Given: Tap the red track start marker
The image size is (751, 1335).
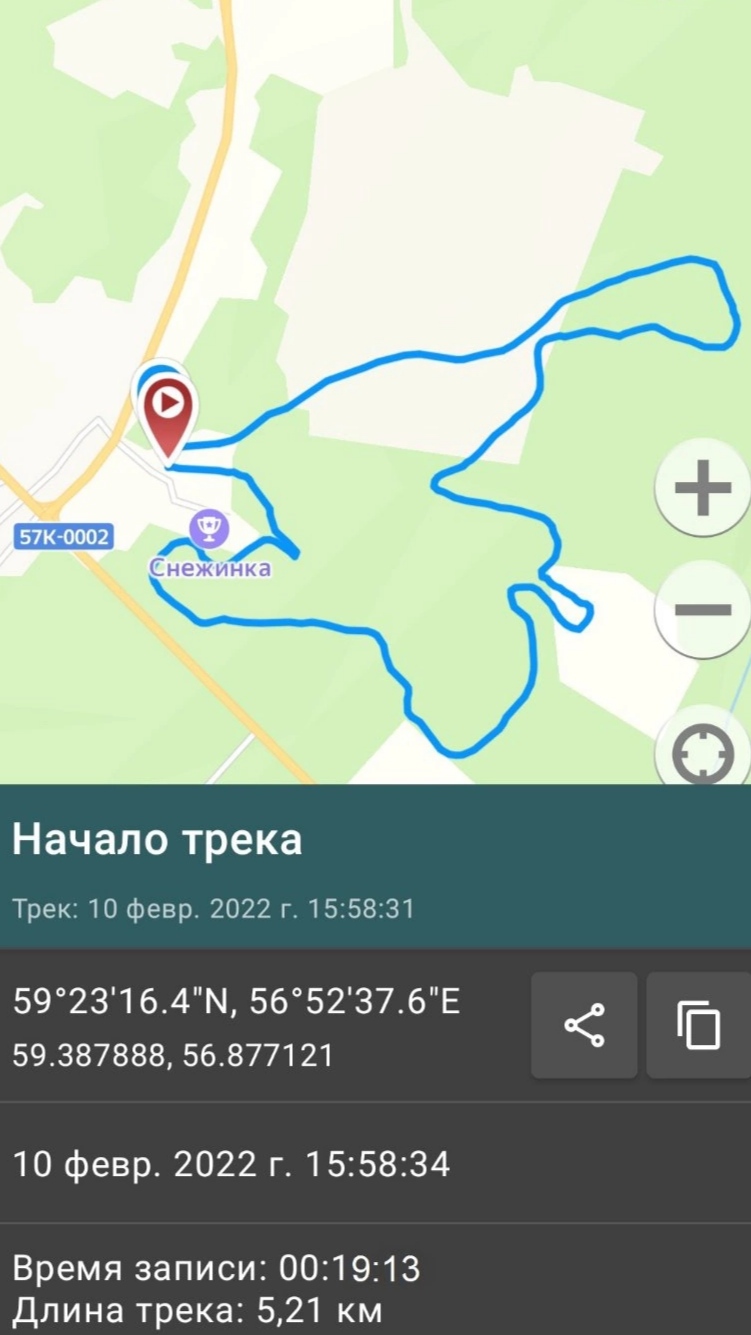Looking at the screenshot, I should (168, 412).
